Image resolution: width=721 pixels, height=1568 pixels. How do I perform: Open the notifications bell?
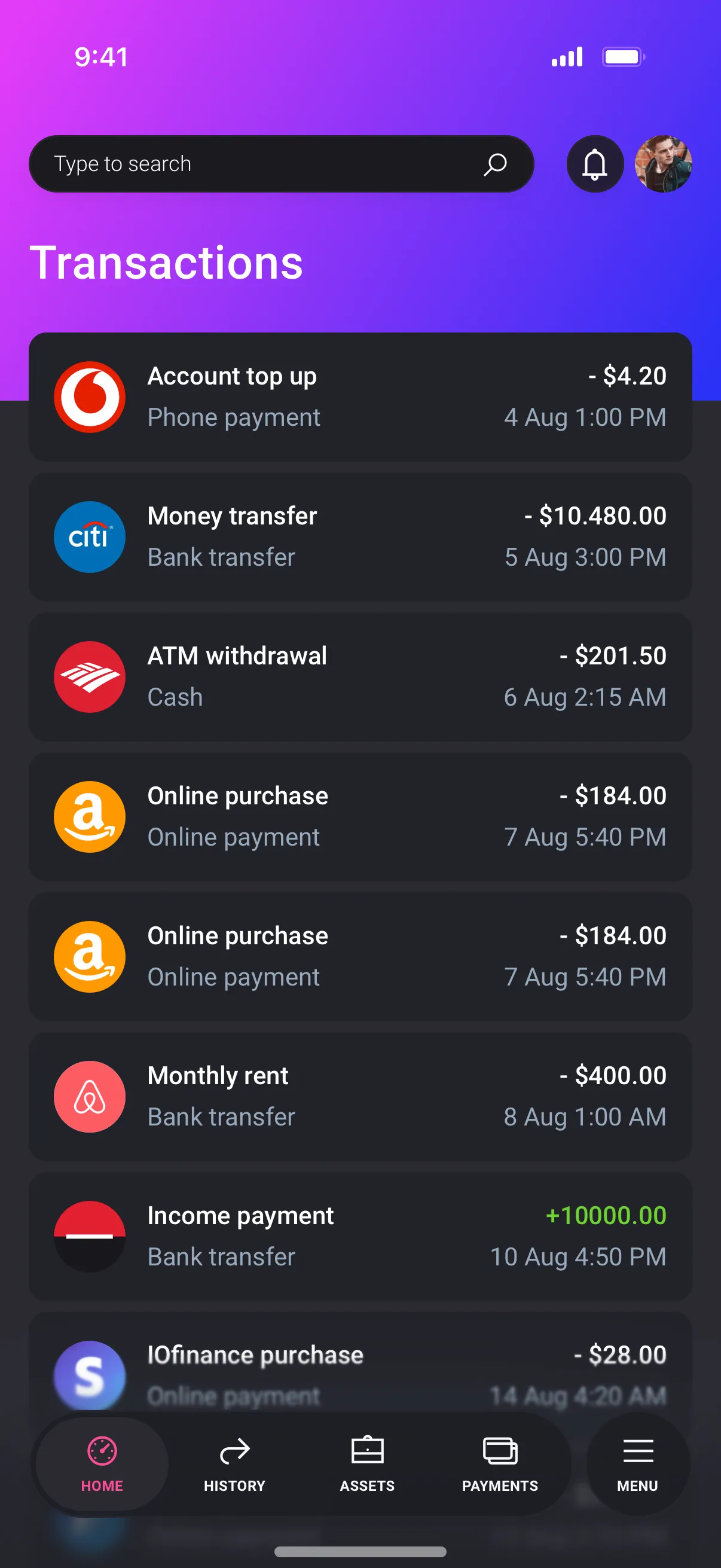click(594, 164)
